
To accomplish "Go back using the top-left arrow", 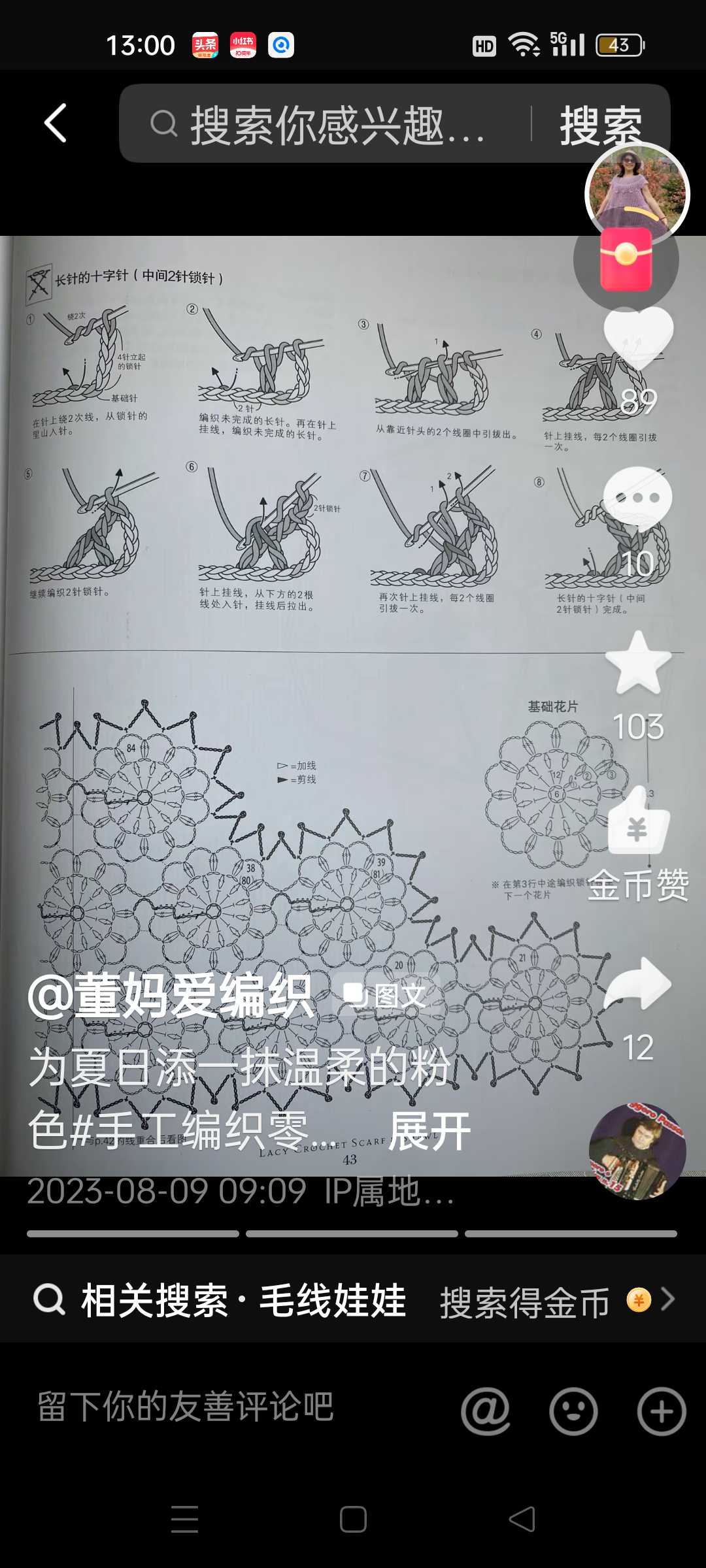I will [x=56, y=123].
